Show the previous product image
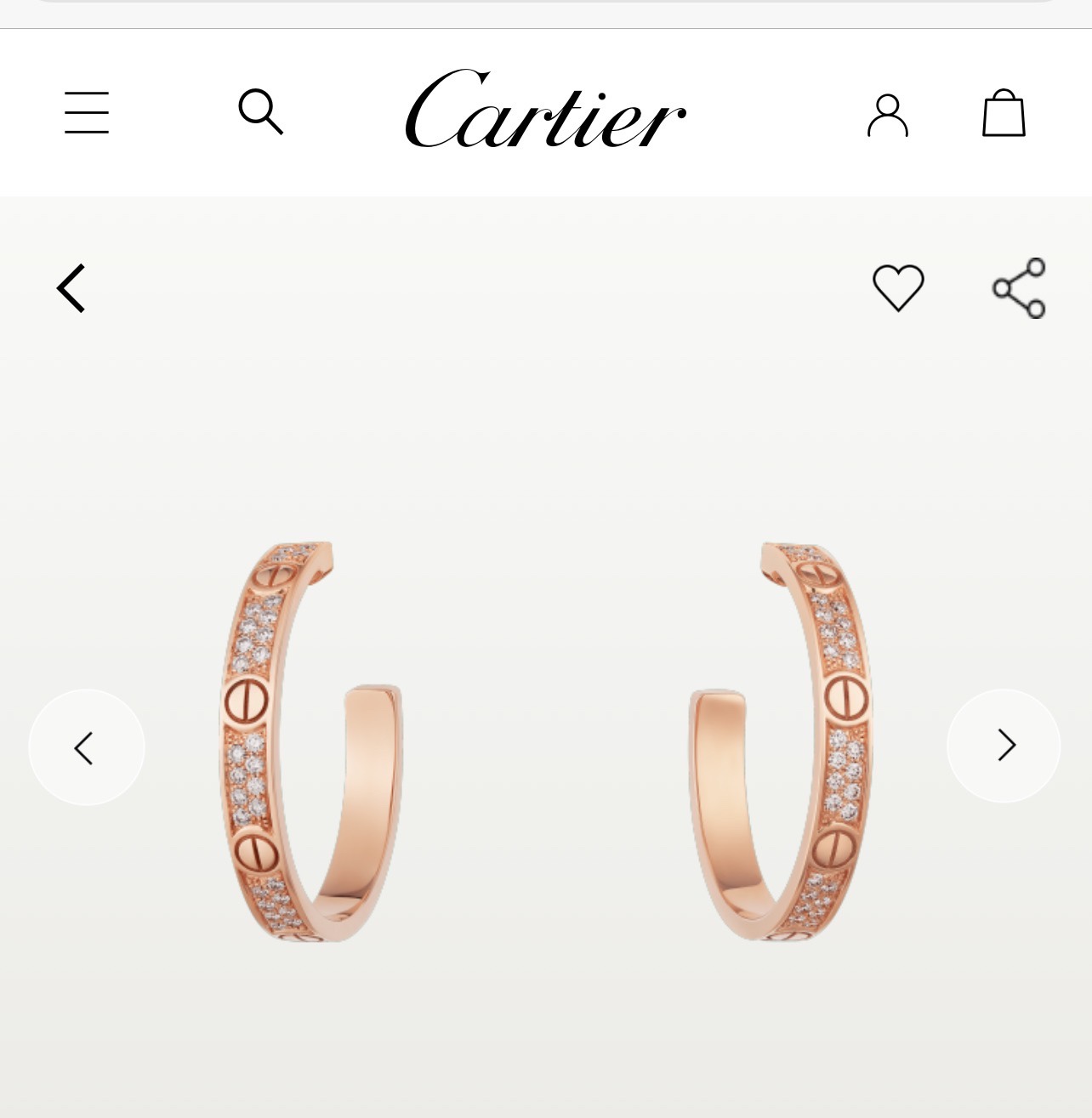Viewport: 1092px width, 1118px height. tap(87, 747)
